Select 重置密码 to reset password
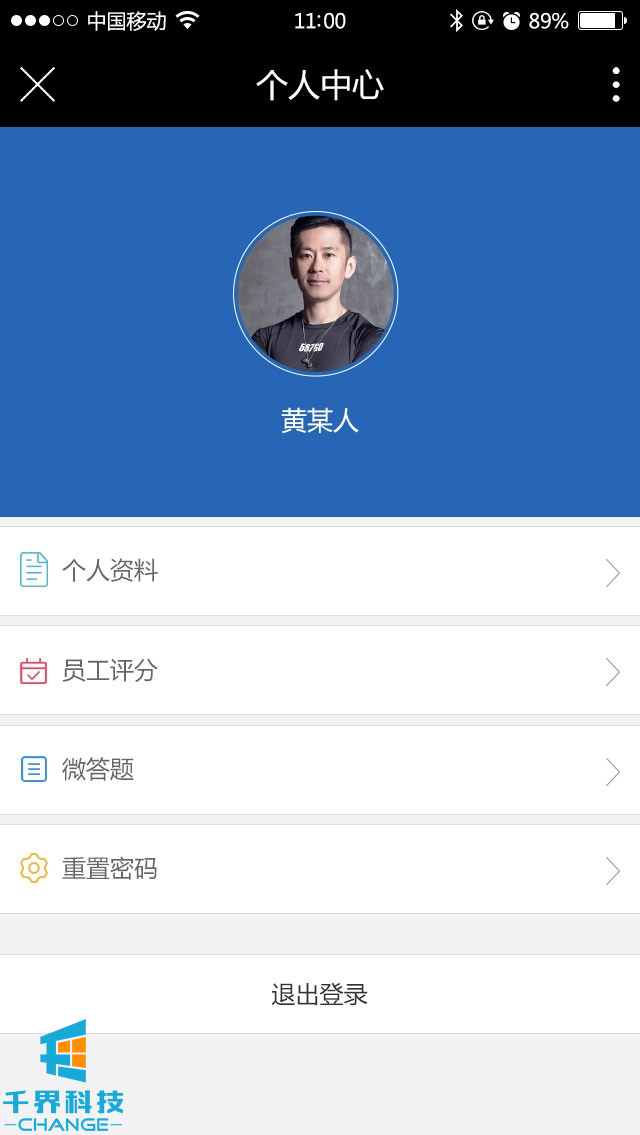The width and height of the screenshot is (640, 1135). [x=320, y=869]
